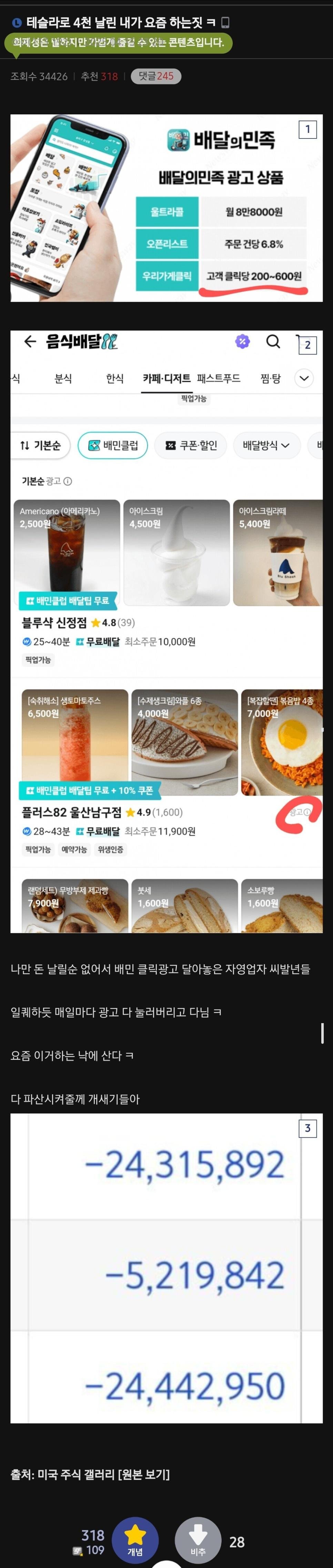Tap the 원본 보기 source link
The image size is (333, 1568).
pyautogui.click(x=144, y=1474)
